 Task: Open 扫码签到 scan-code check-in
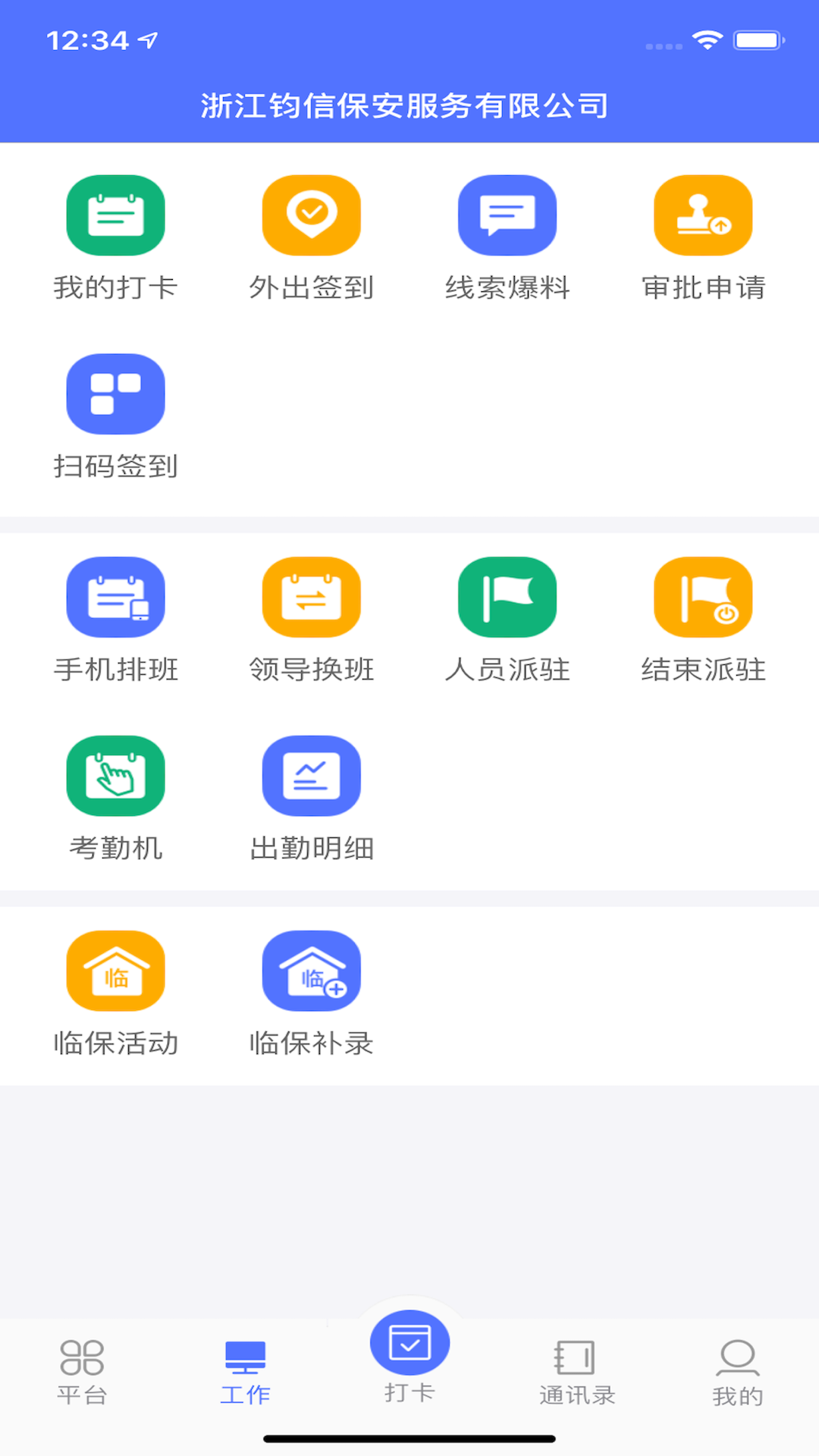115,394
